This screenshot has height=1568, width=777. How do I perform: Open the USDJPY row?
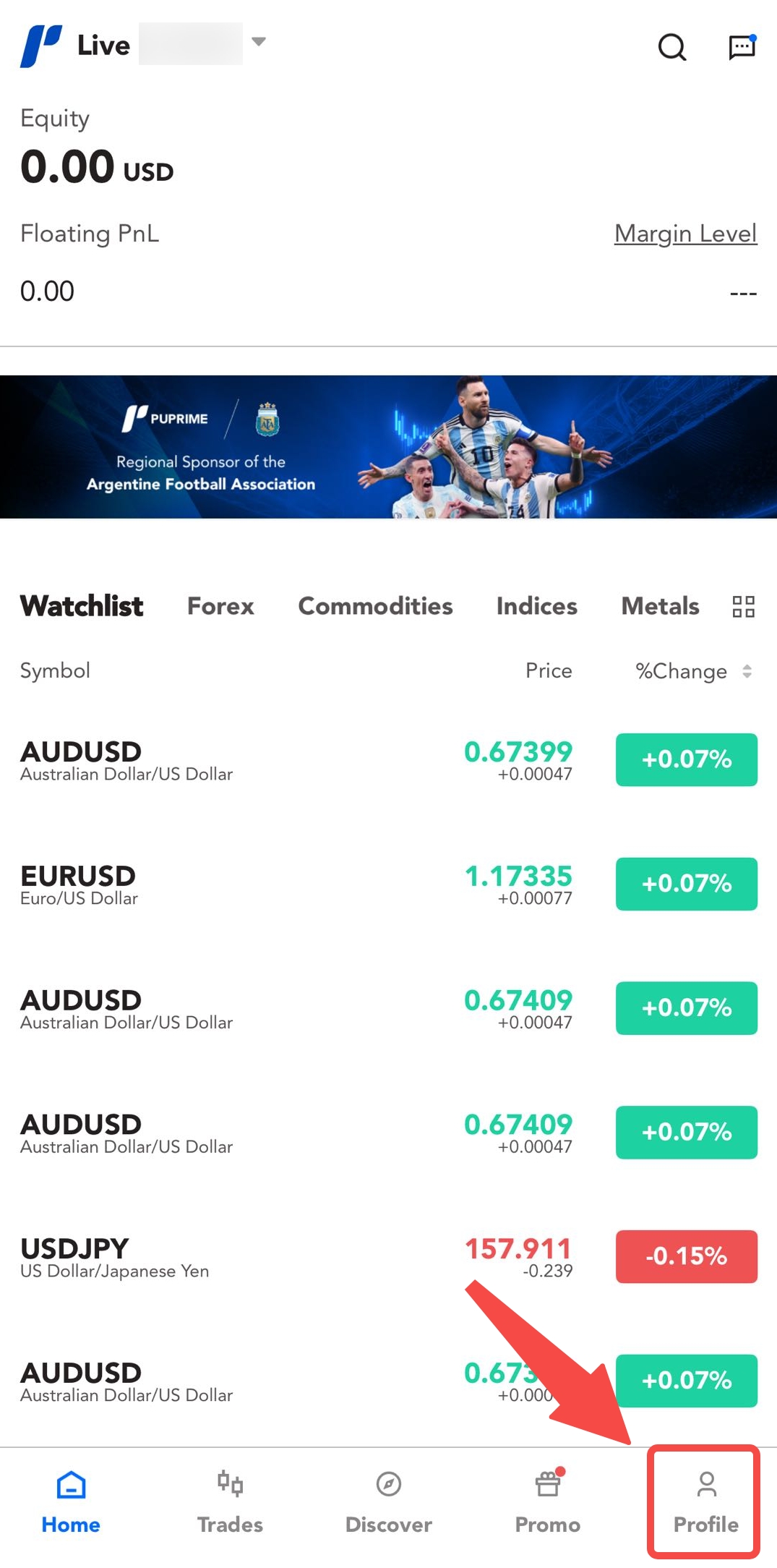point(289,1257)
